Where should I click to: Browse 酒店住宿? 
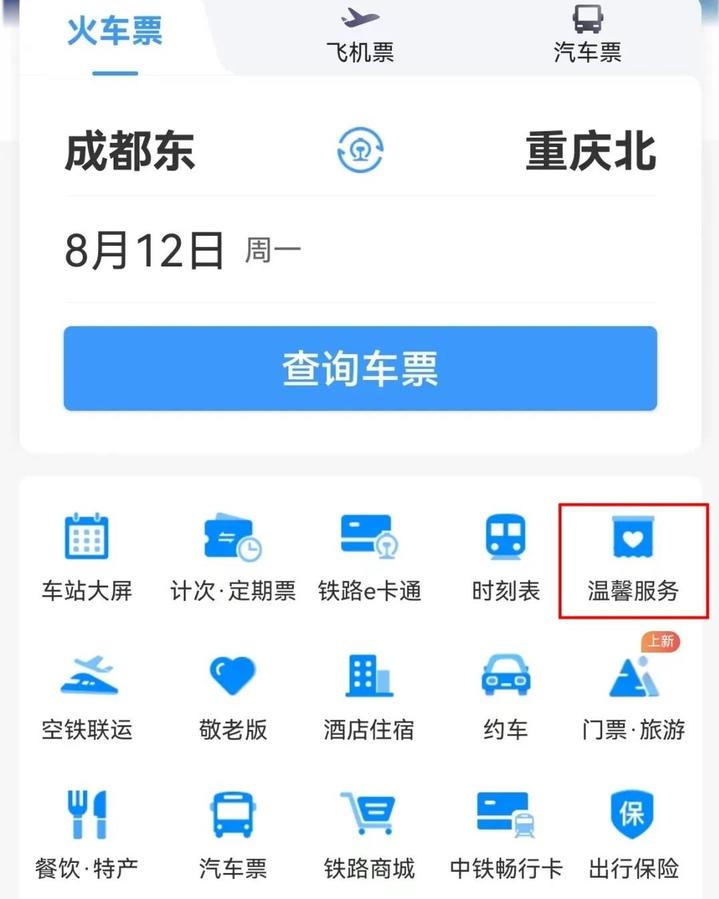coord(369,696)
